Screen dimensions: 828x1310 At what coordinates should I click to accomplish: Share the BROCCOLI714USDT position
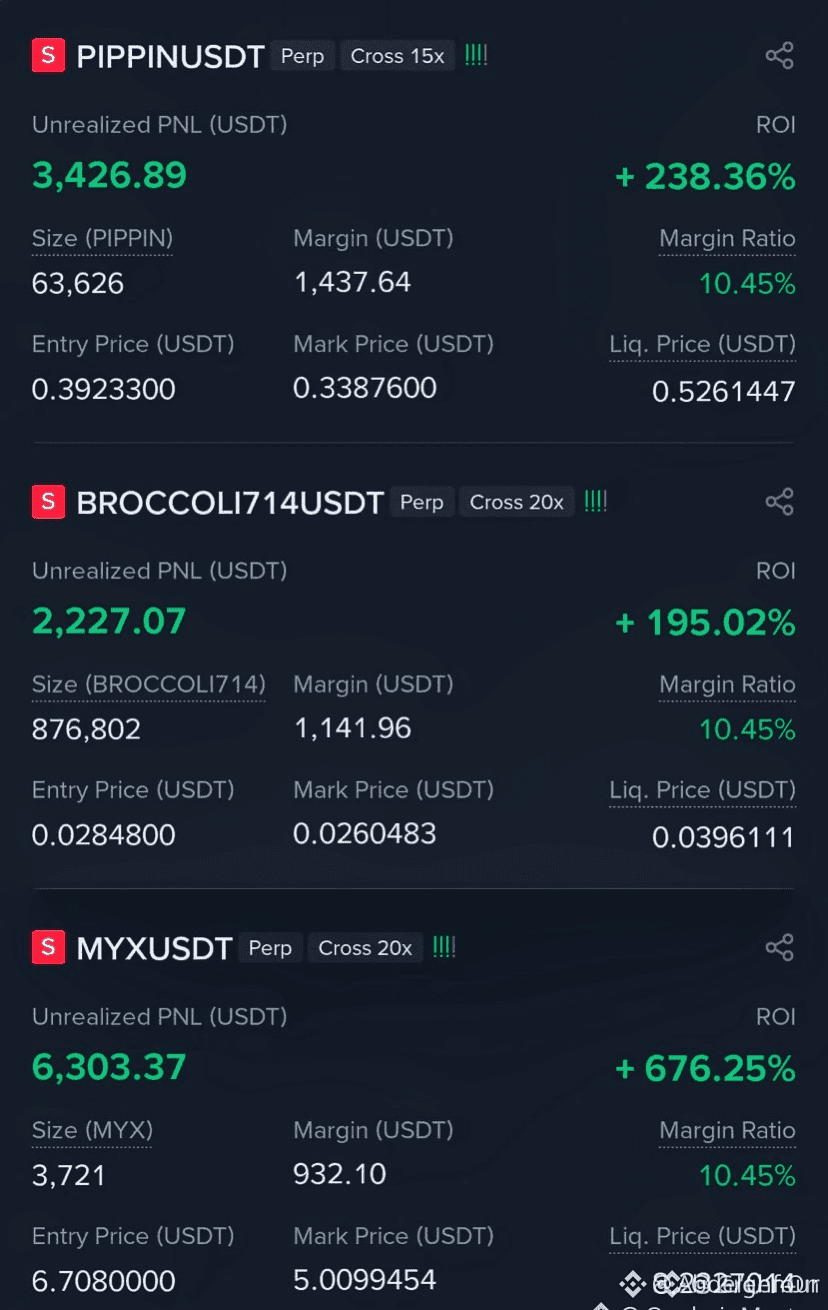[779, 501]
